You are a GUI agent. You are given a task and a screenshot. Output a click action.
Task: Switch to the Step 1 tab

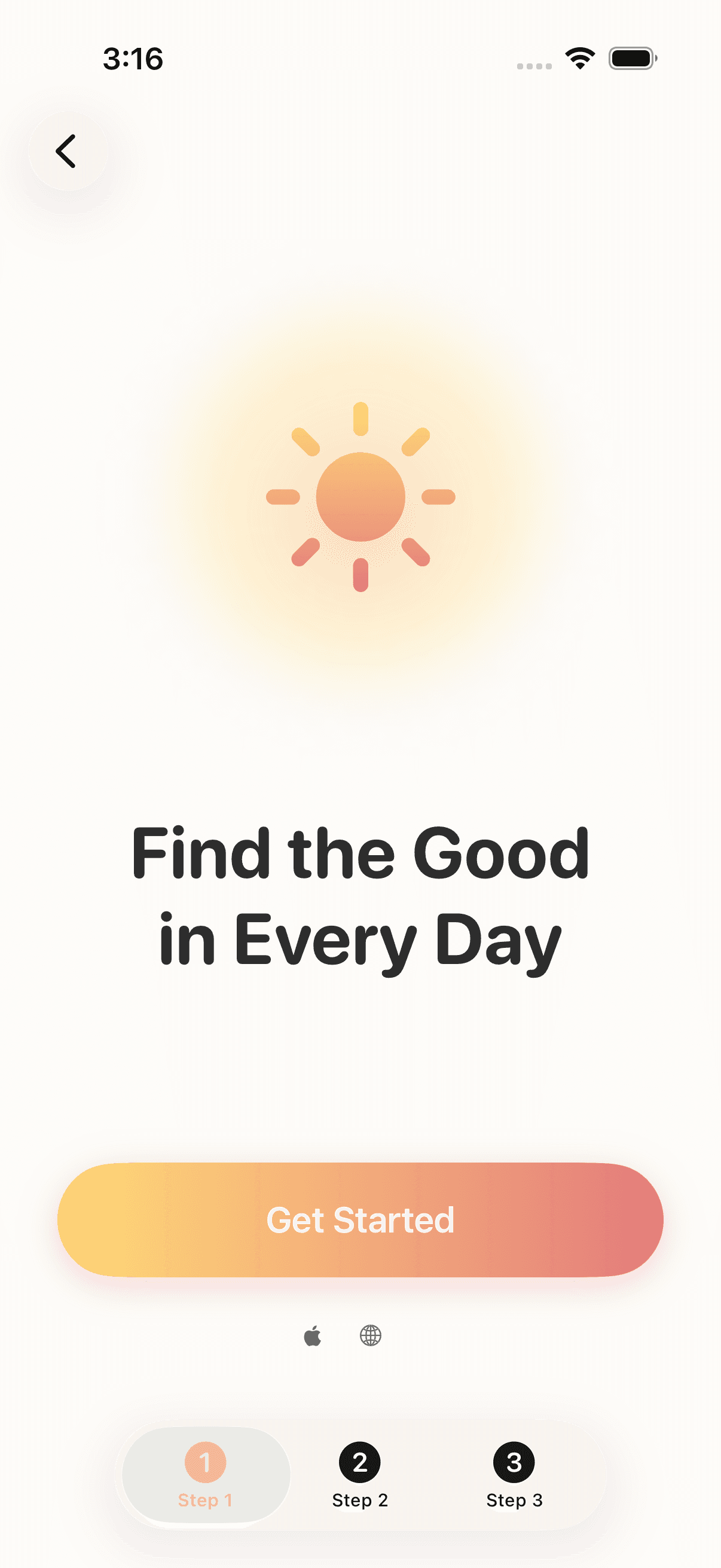tap(206, 1474)
